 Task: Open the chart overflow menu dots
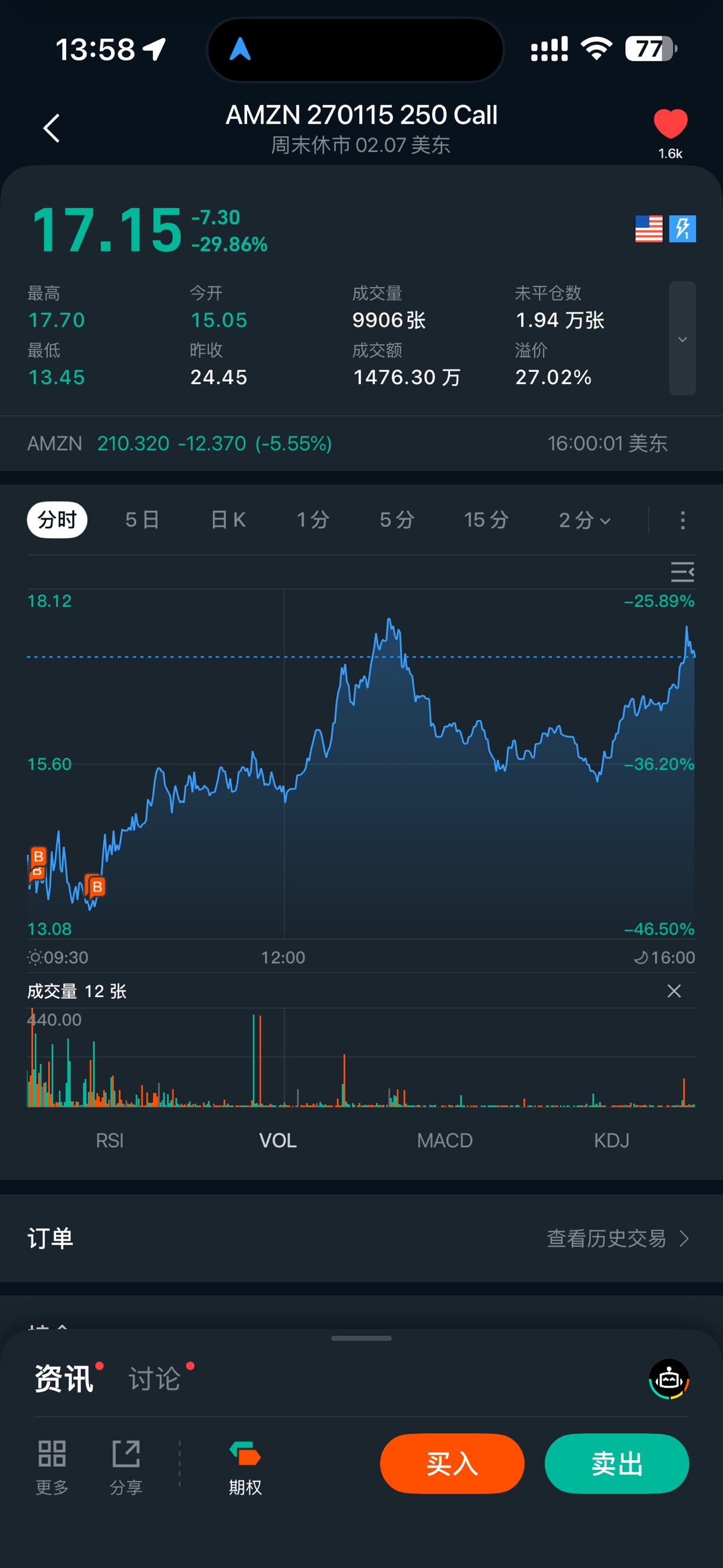tap(682, 520)
